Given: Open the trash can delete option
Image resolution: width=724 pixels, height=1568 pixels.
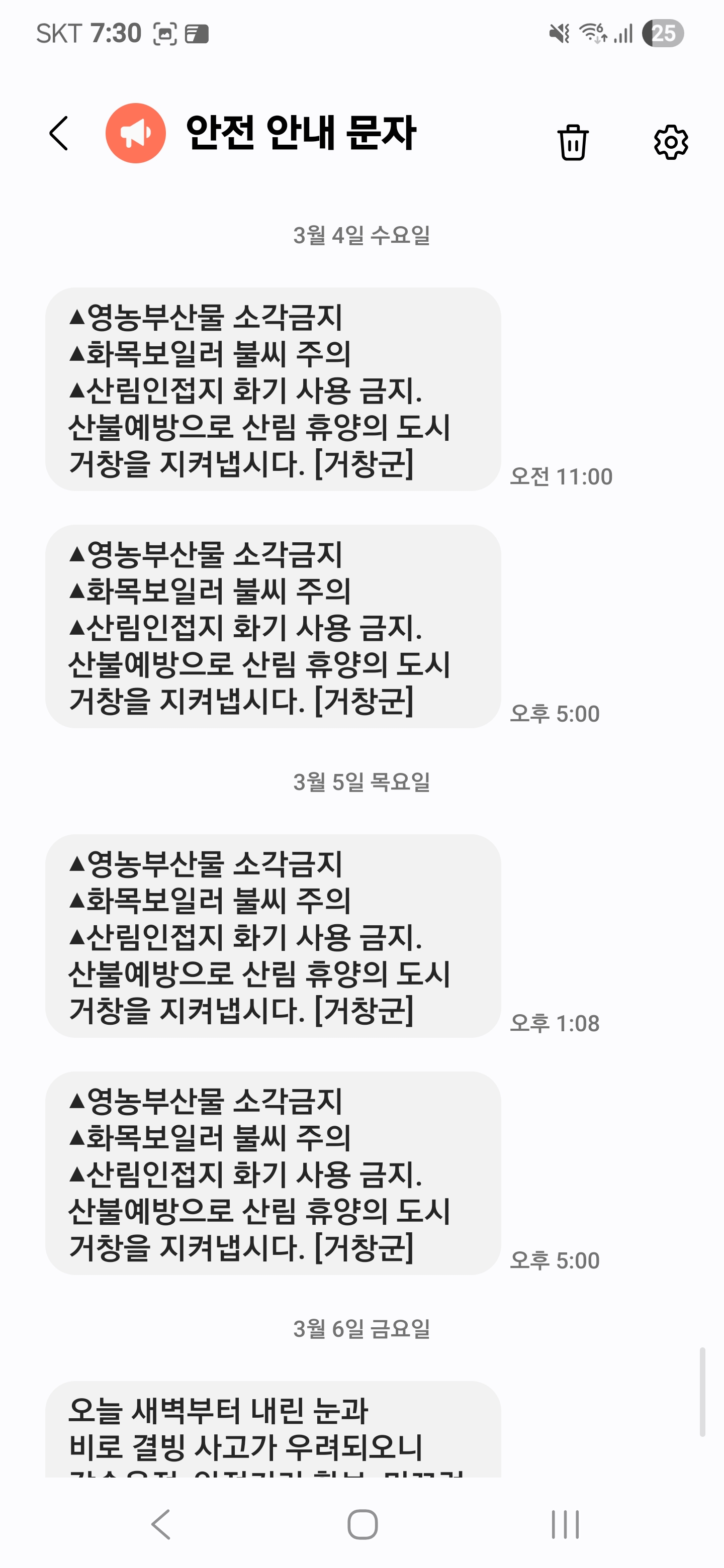Looking at the screenshot, I should tap(573, 142).
